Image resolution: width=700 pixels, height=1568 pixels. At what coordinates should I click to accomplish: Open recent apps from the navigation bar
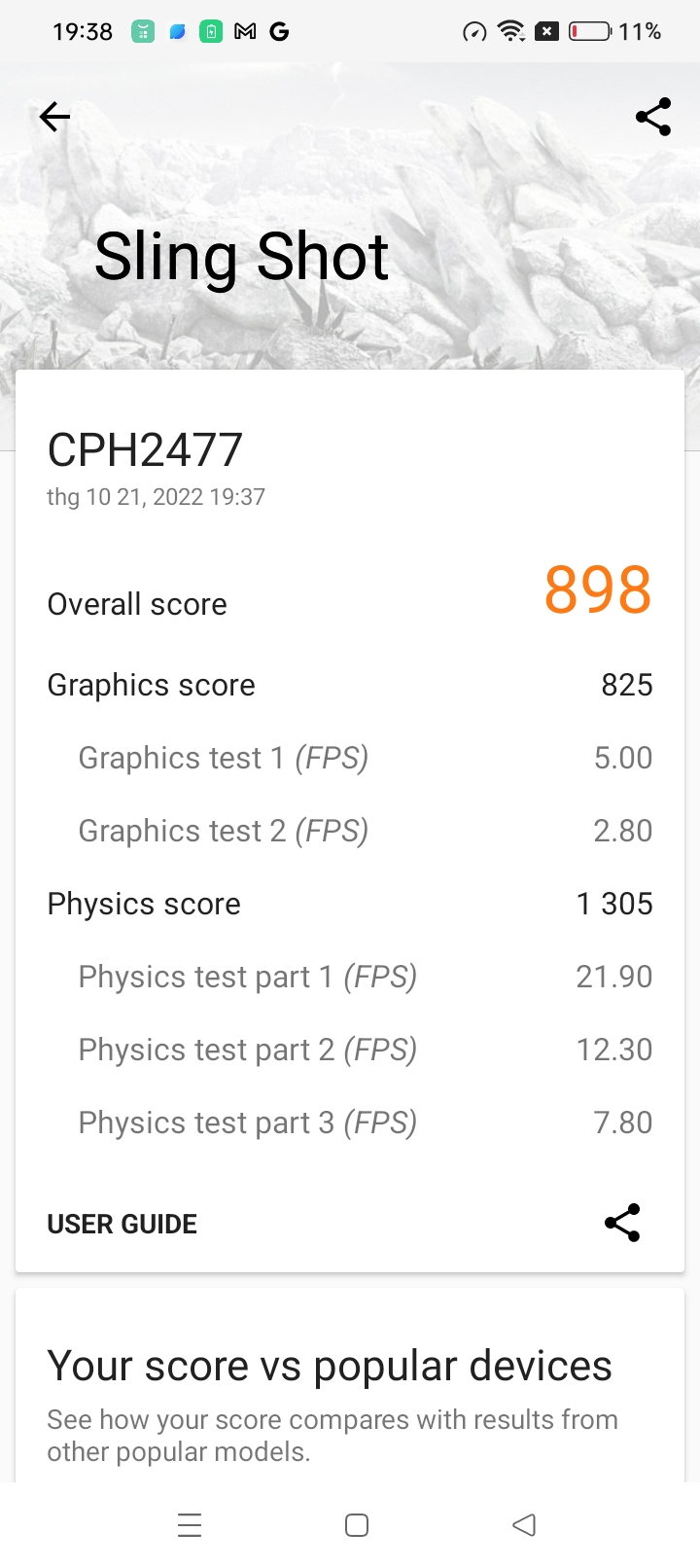pyautogui.click(x=190, y=1525)
